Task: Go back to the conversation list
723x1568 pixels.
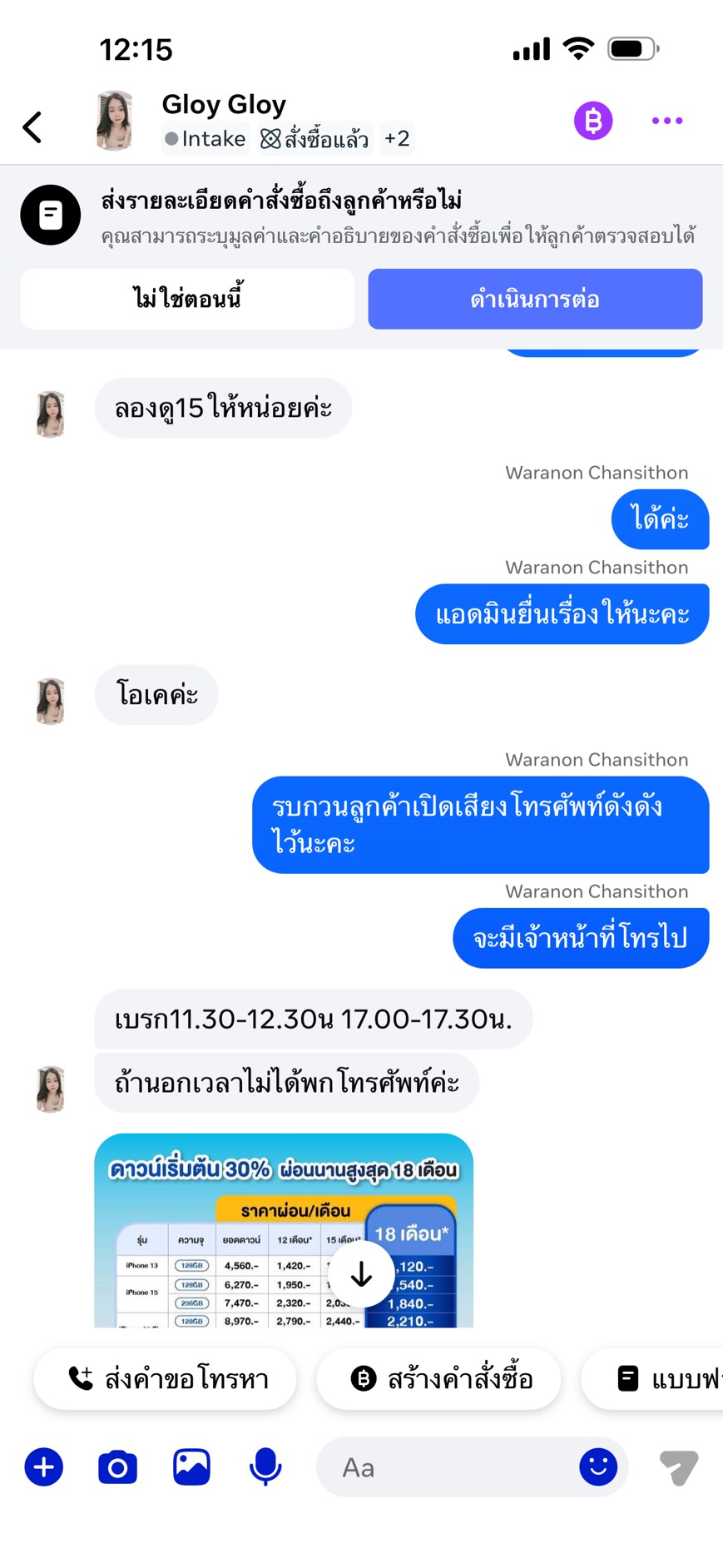Action: click(32, 127)
